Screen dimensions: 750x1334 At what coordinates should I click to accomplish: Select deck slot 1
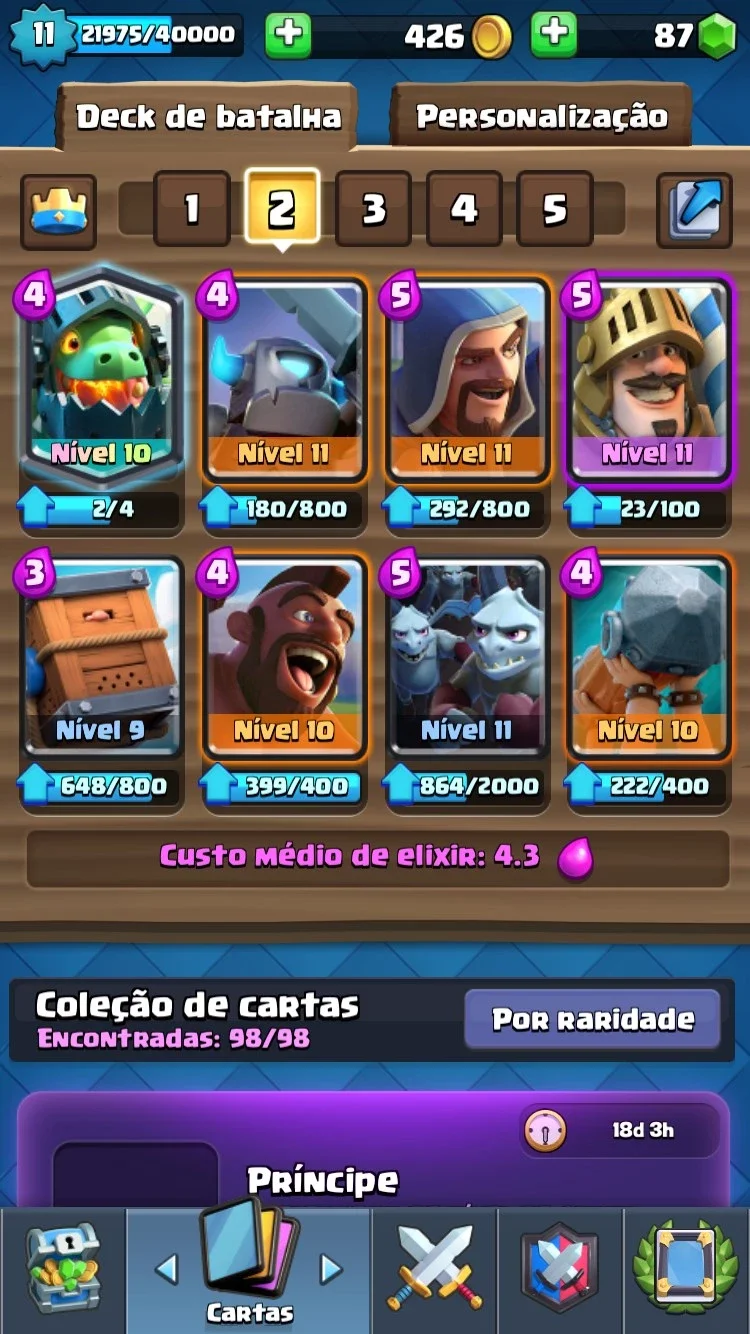pos(191,209)
